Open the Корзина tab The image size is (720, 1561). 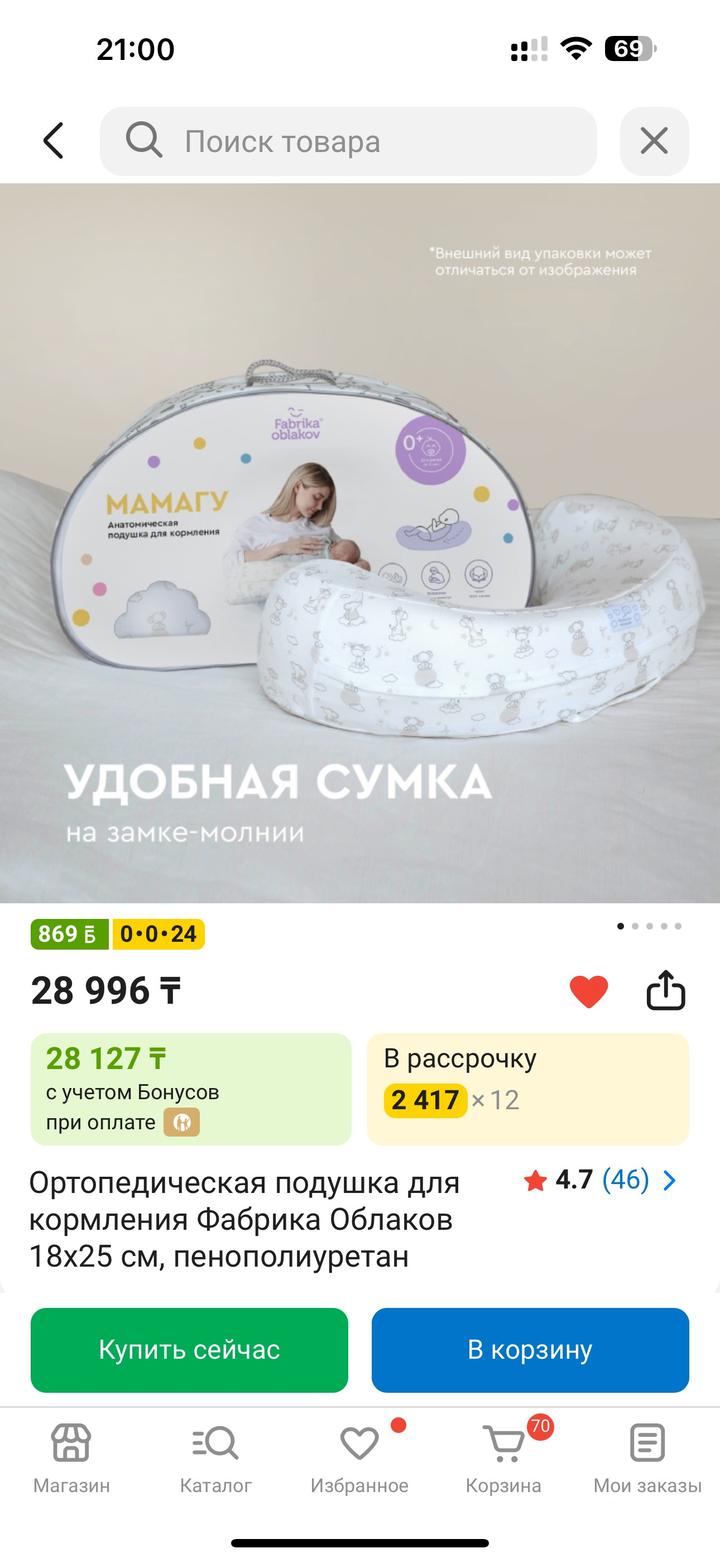[x=503, y=1458]
